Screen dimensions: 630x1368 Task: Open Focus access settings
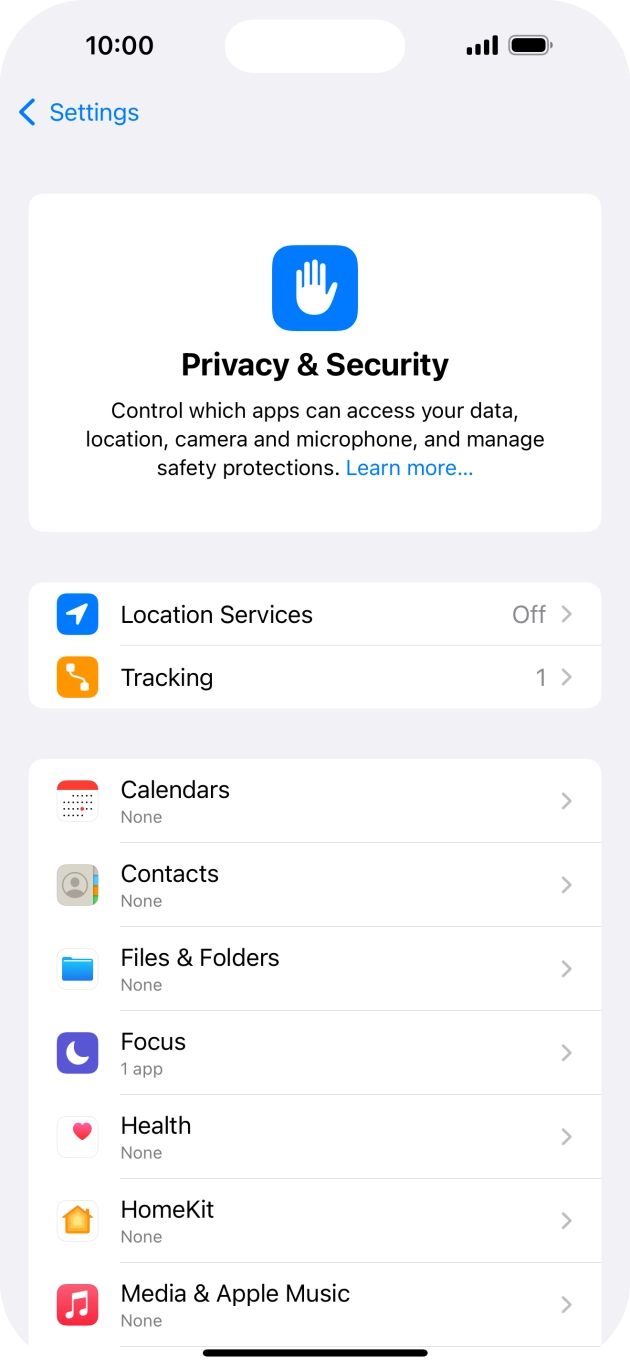point(315,1053)
